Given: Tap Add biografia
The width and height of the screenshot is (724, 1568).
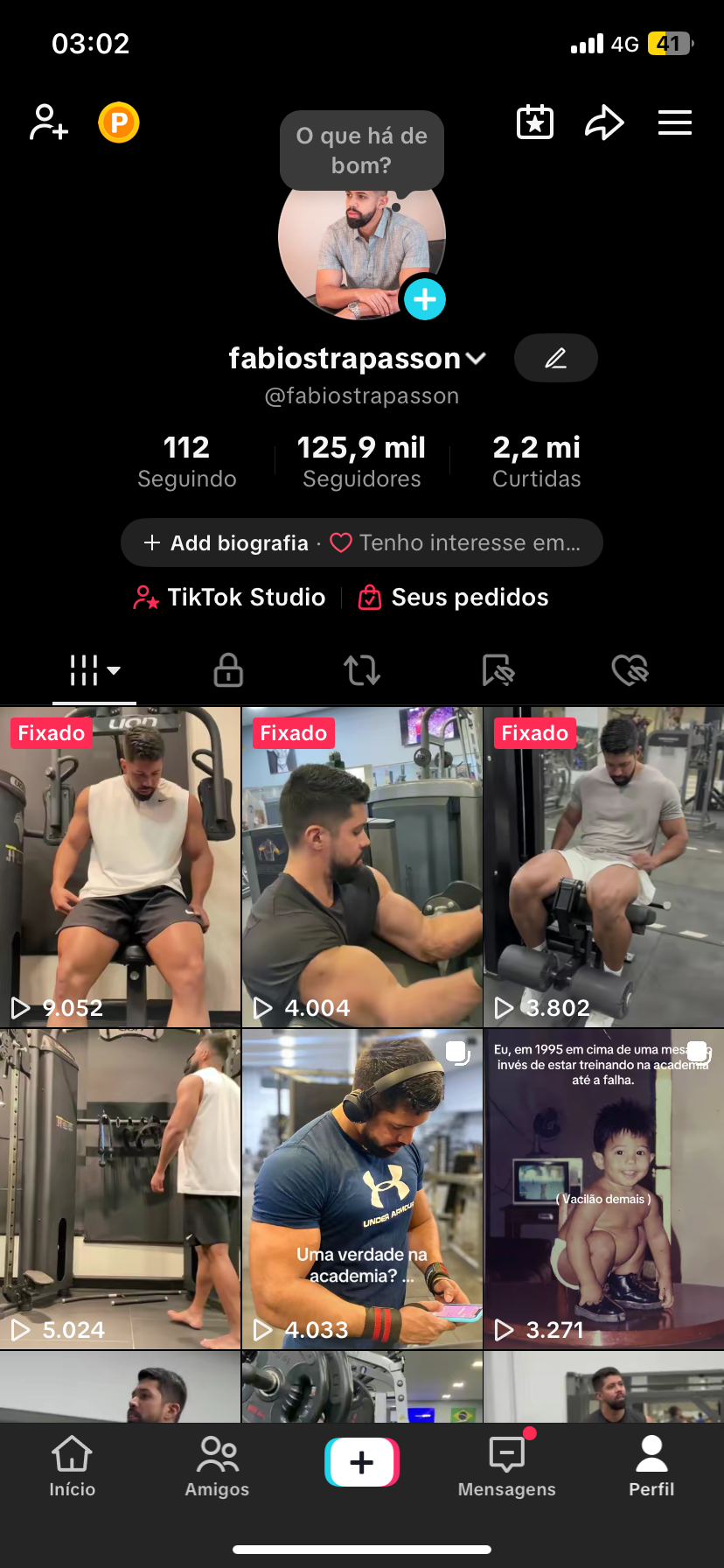Looking at the screenshot, I should pos(226,543).
